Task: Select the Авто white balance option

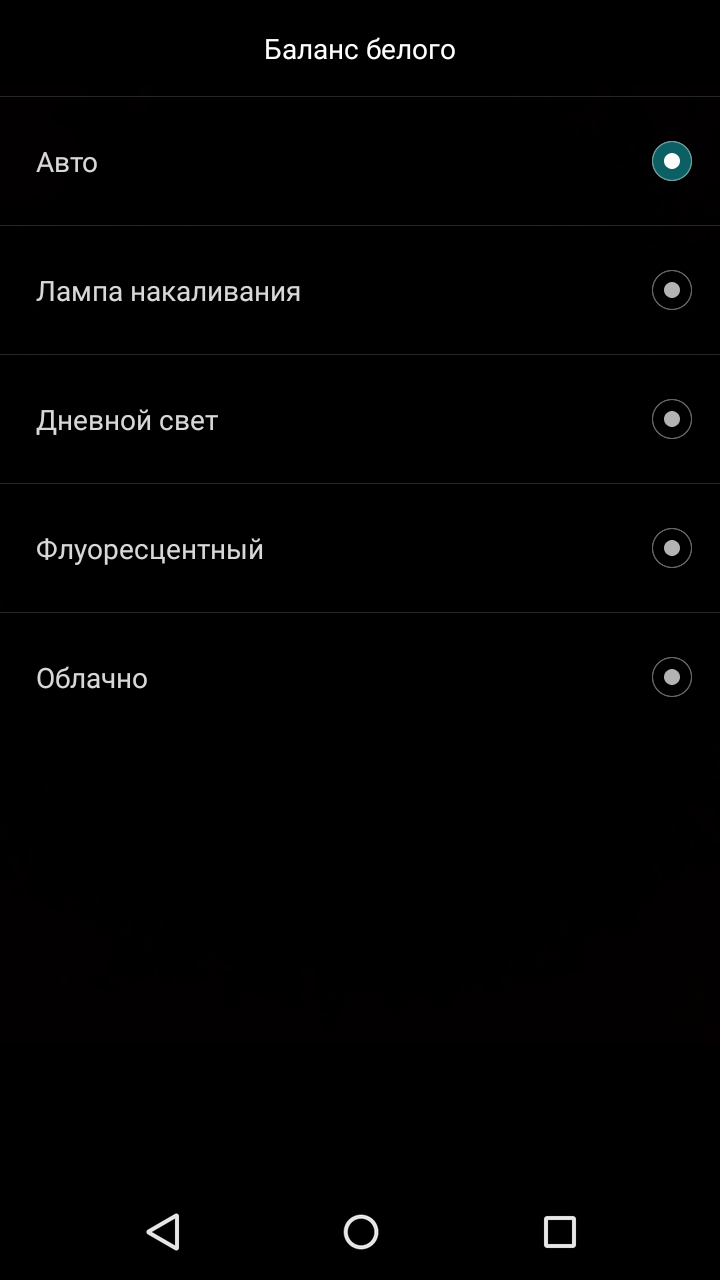Action: (360, 161)
